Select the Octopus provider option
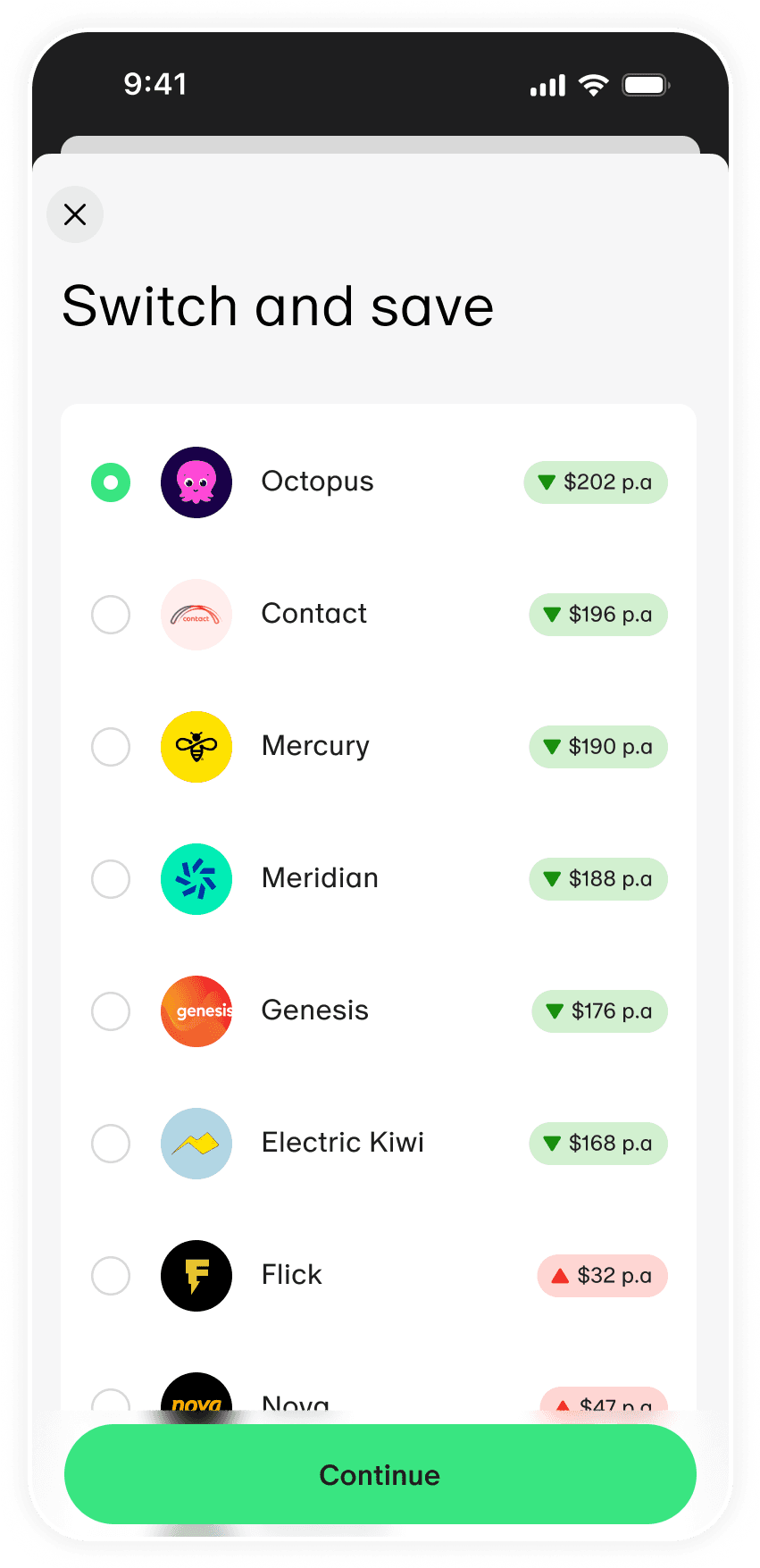 pyautogui.click(x=111, y=482)
